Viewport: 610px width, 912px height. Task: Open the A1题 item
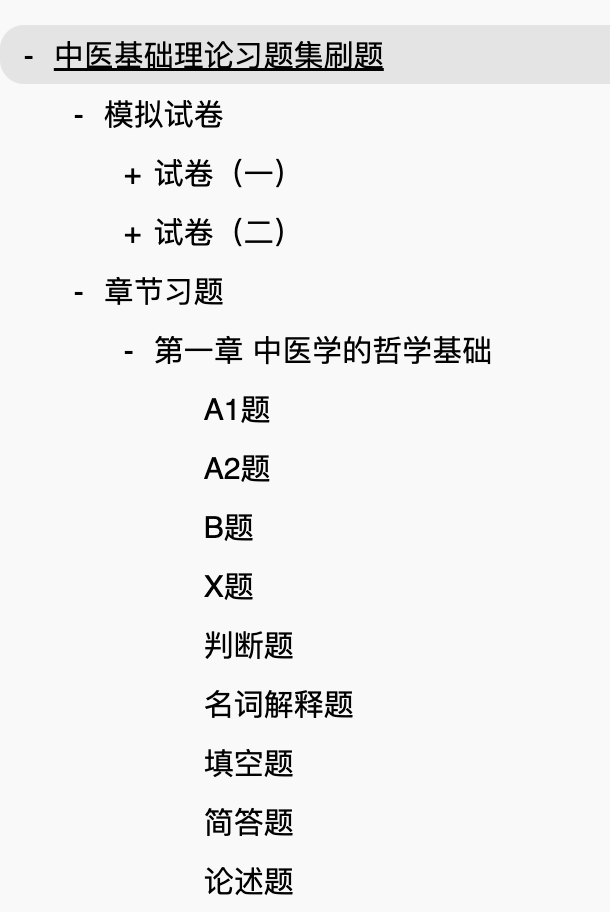(x=237, y=409)
